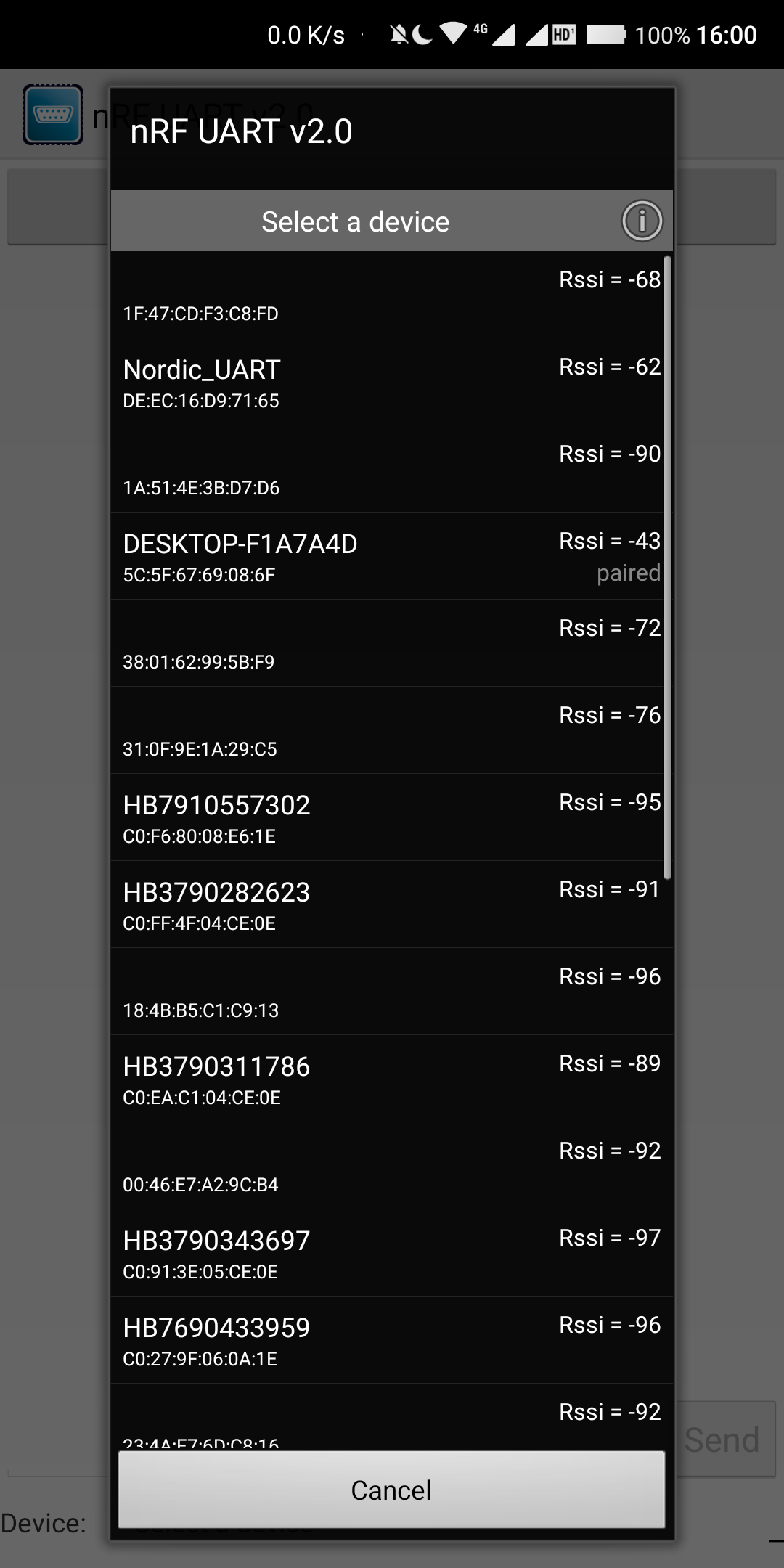Pick device 1A:51:4E:3B:D7:D6
The width and height of the screenshot is (784, 1568).
(x=392, y=469)
